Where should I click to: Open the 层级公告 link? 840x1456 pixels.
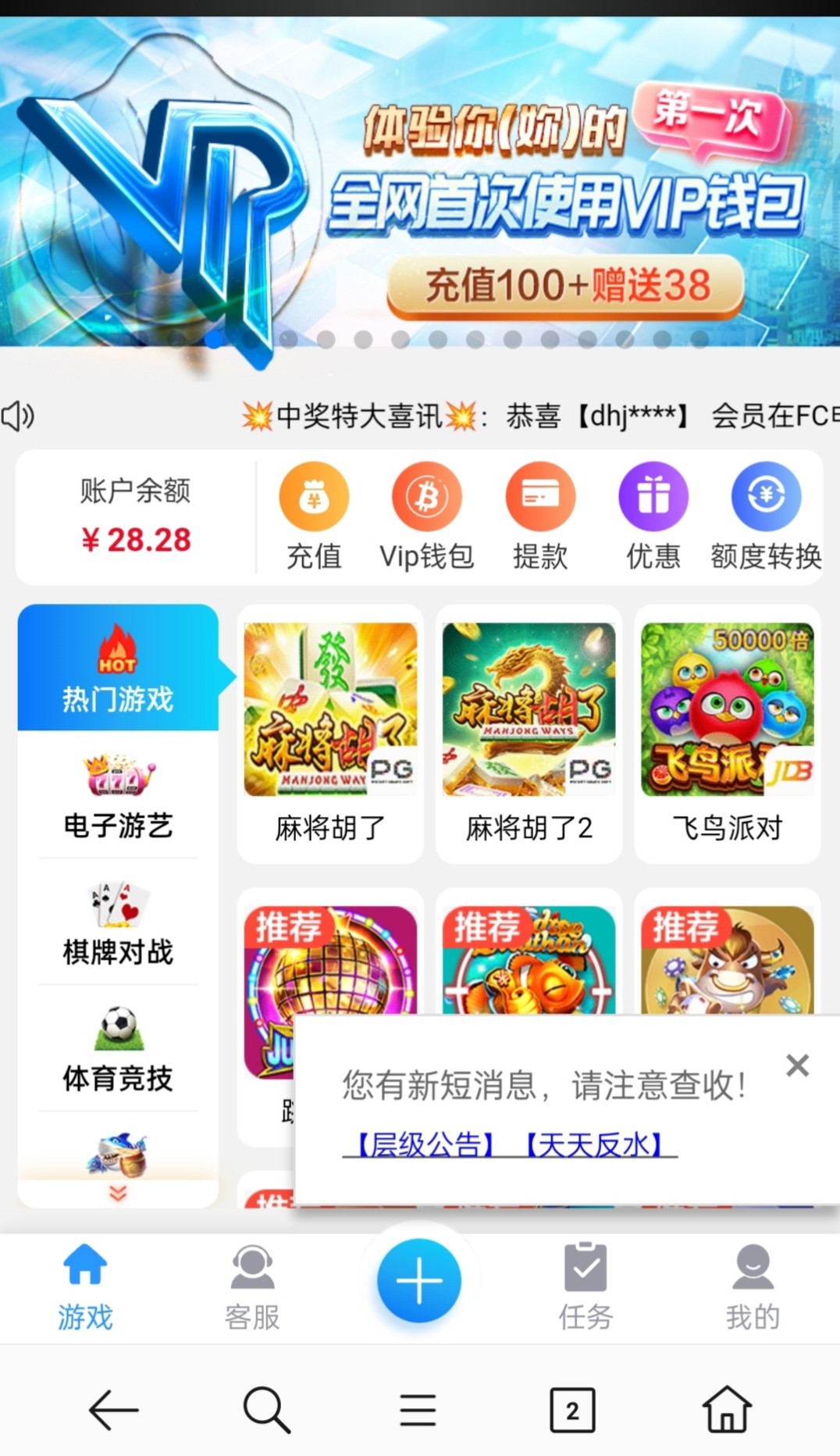click(425, 1145)
